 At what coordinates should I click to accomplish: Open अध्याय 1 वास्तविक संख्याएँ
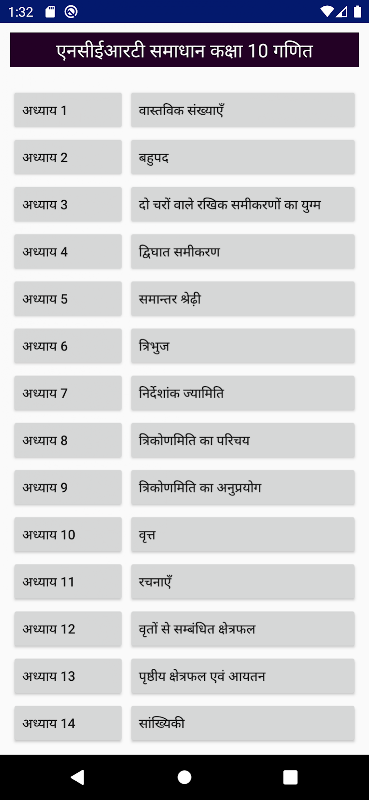tap(242, 110)
